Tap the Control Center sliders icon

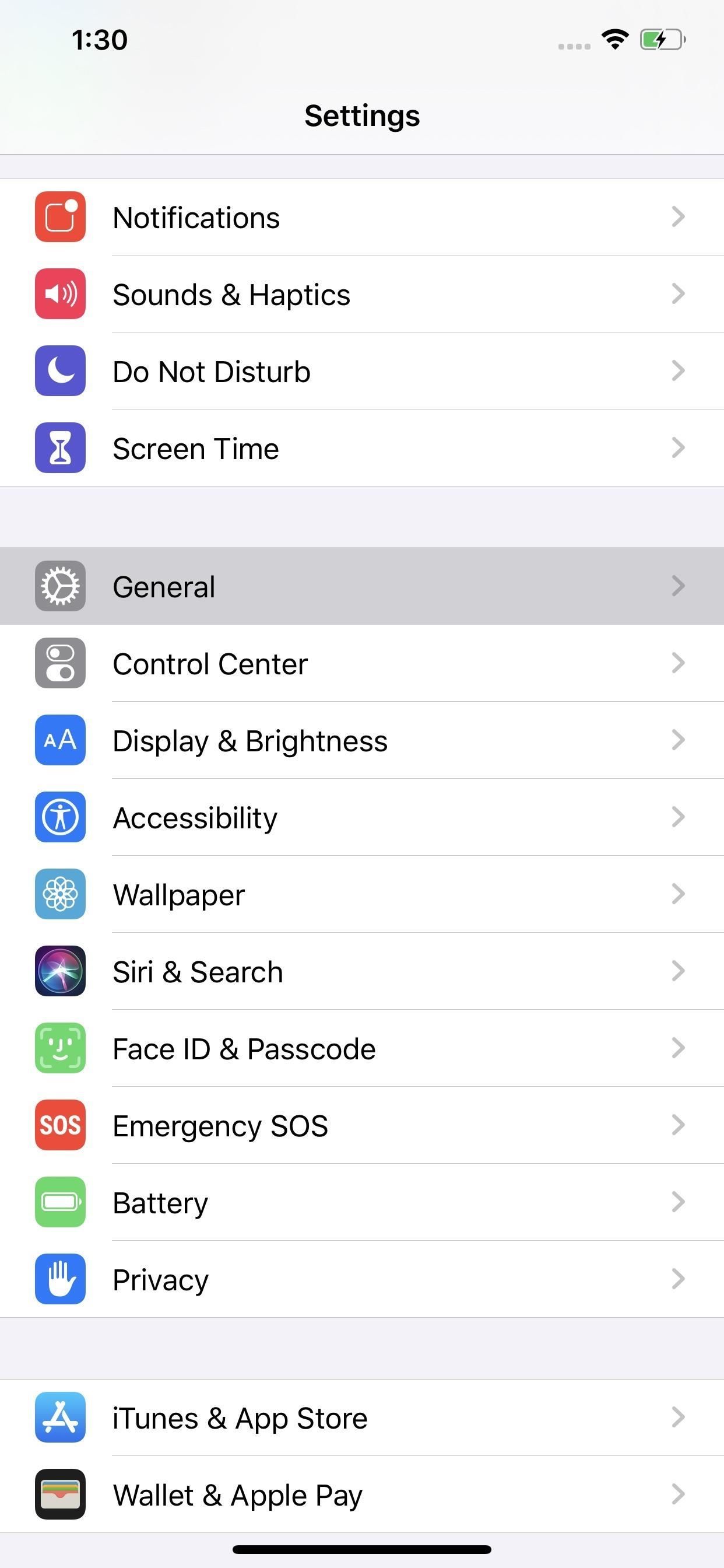pyautogui.click(x=59, y=663)
